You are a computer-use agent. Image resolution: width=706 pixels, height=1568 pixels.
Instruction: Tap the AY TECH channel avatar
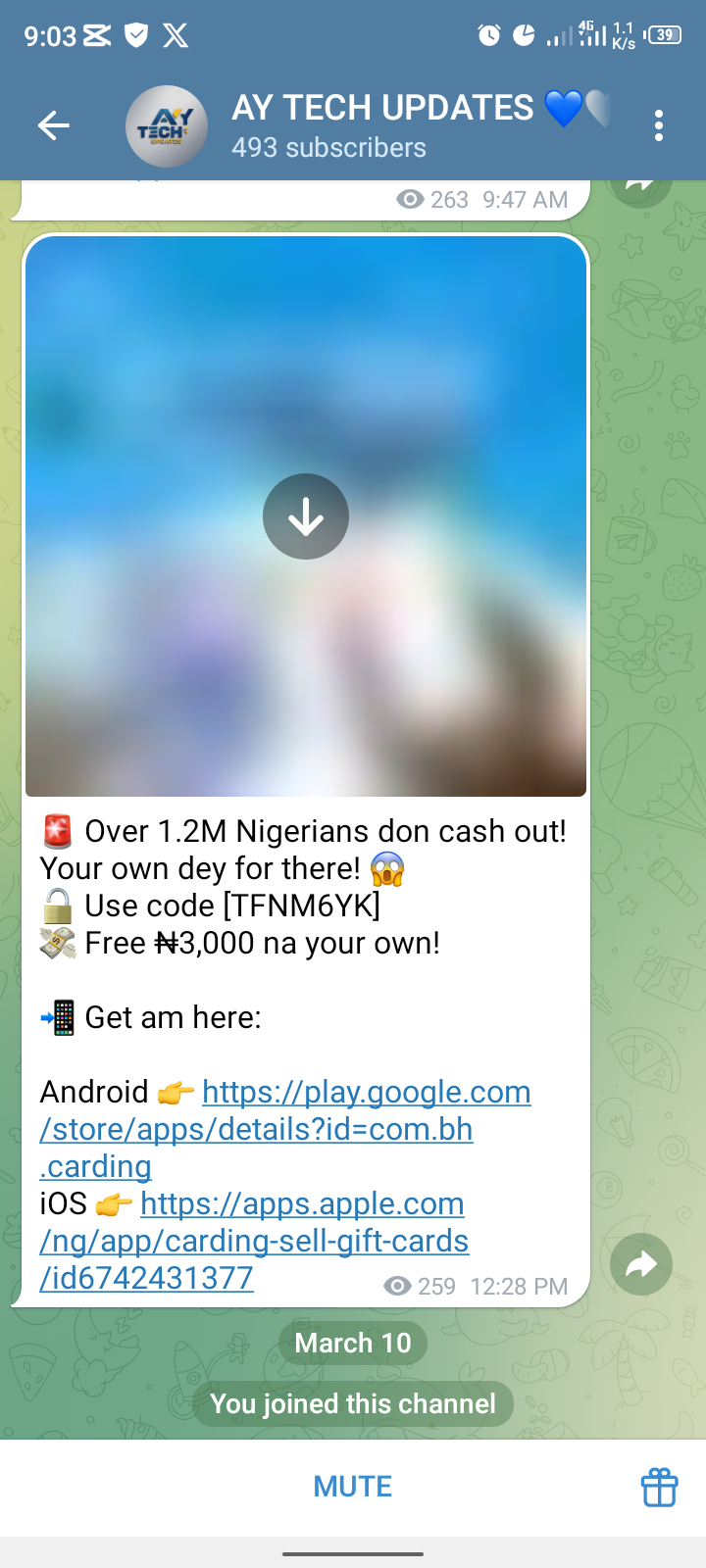pos(167,125)
